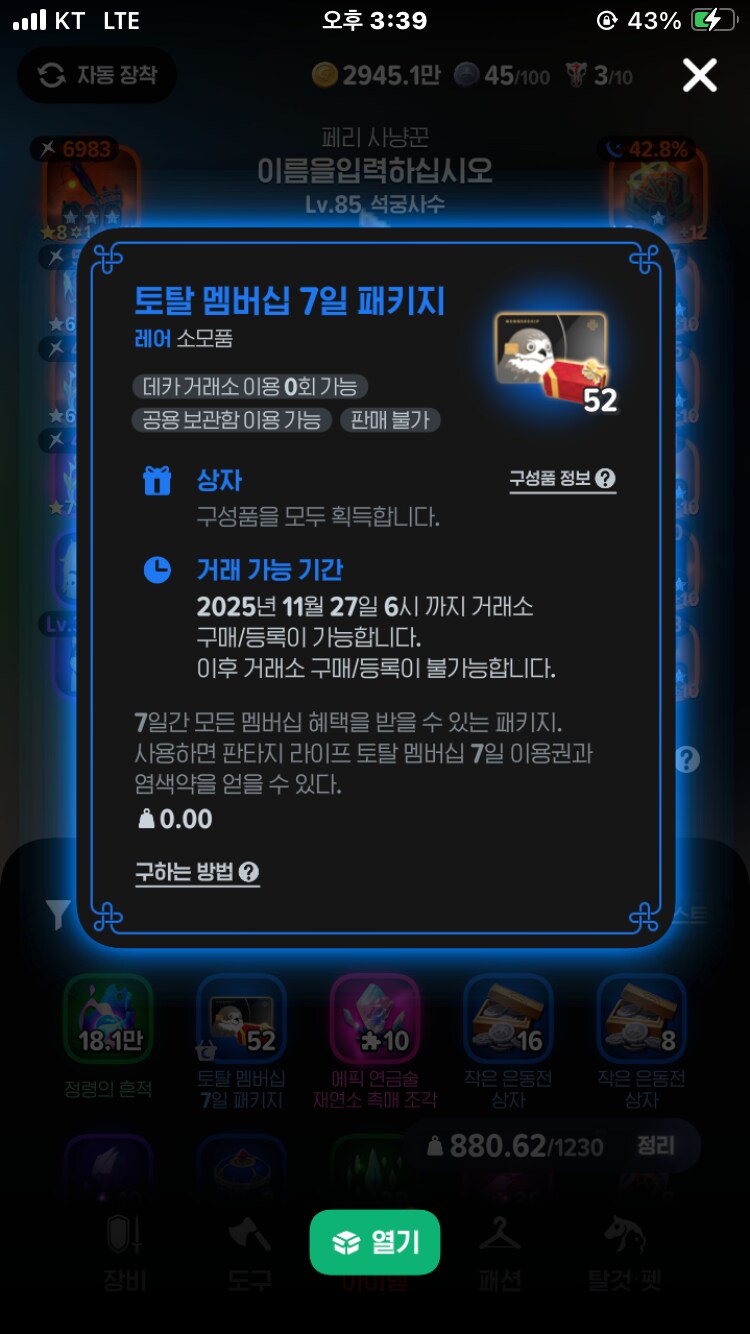This screenshot has width=750, height=1334.
Task: Select 에픽 연금술 재연소 촉매 조각 item
Action: 375,1019
